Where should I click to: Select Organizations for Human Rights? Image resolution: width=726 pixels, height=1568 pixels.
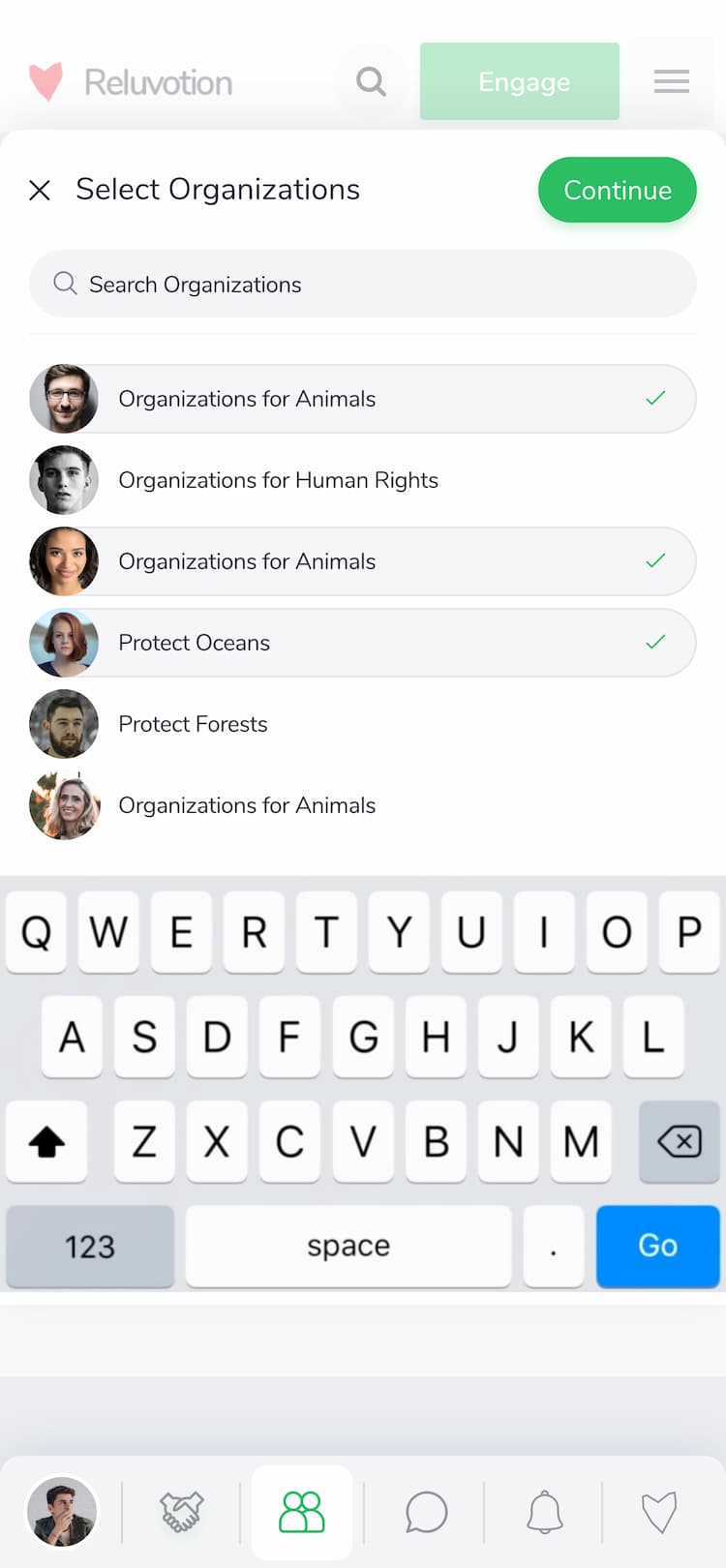[x=278, y=480]
